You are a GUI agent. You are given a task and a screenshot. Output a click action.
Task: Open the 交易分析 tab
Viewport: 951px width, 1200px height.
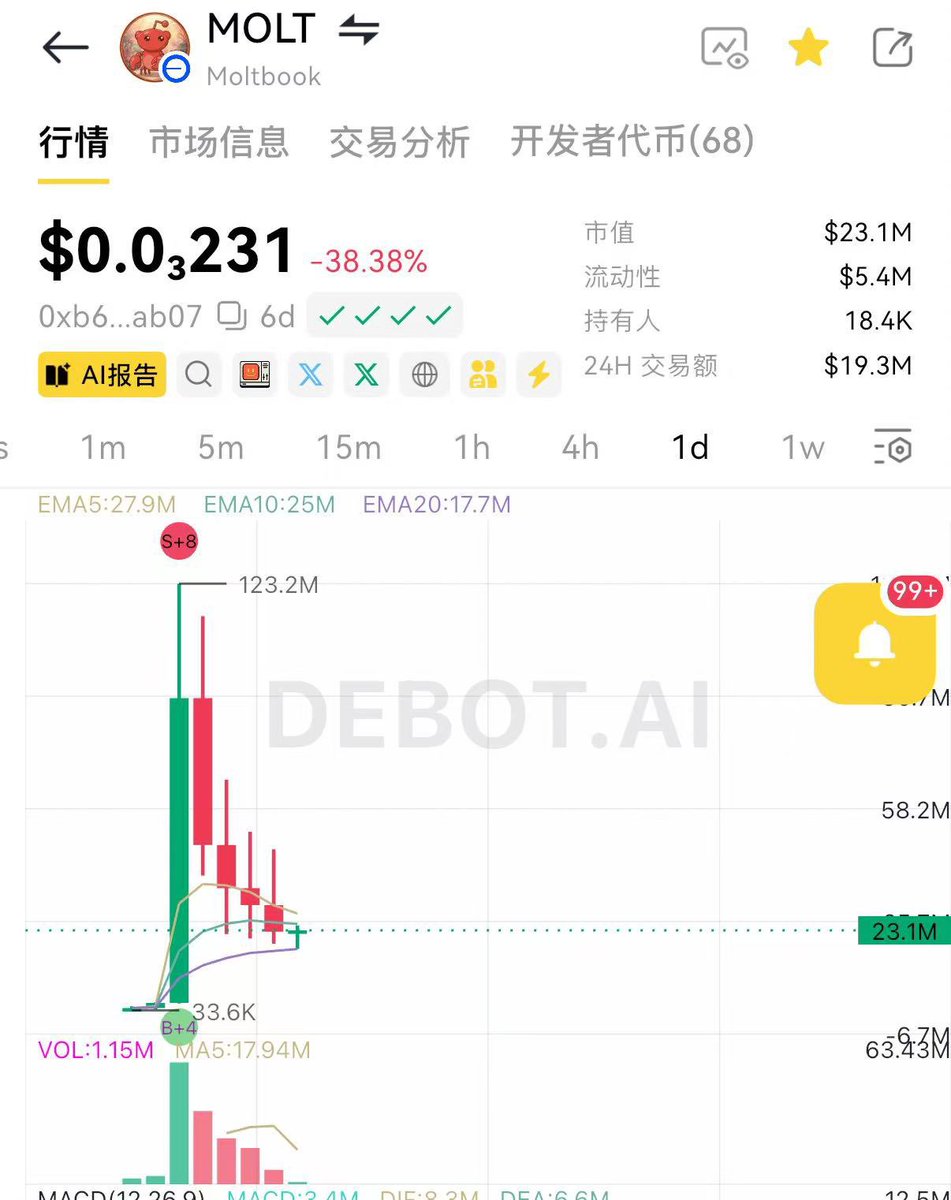(399, 142)
